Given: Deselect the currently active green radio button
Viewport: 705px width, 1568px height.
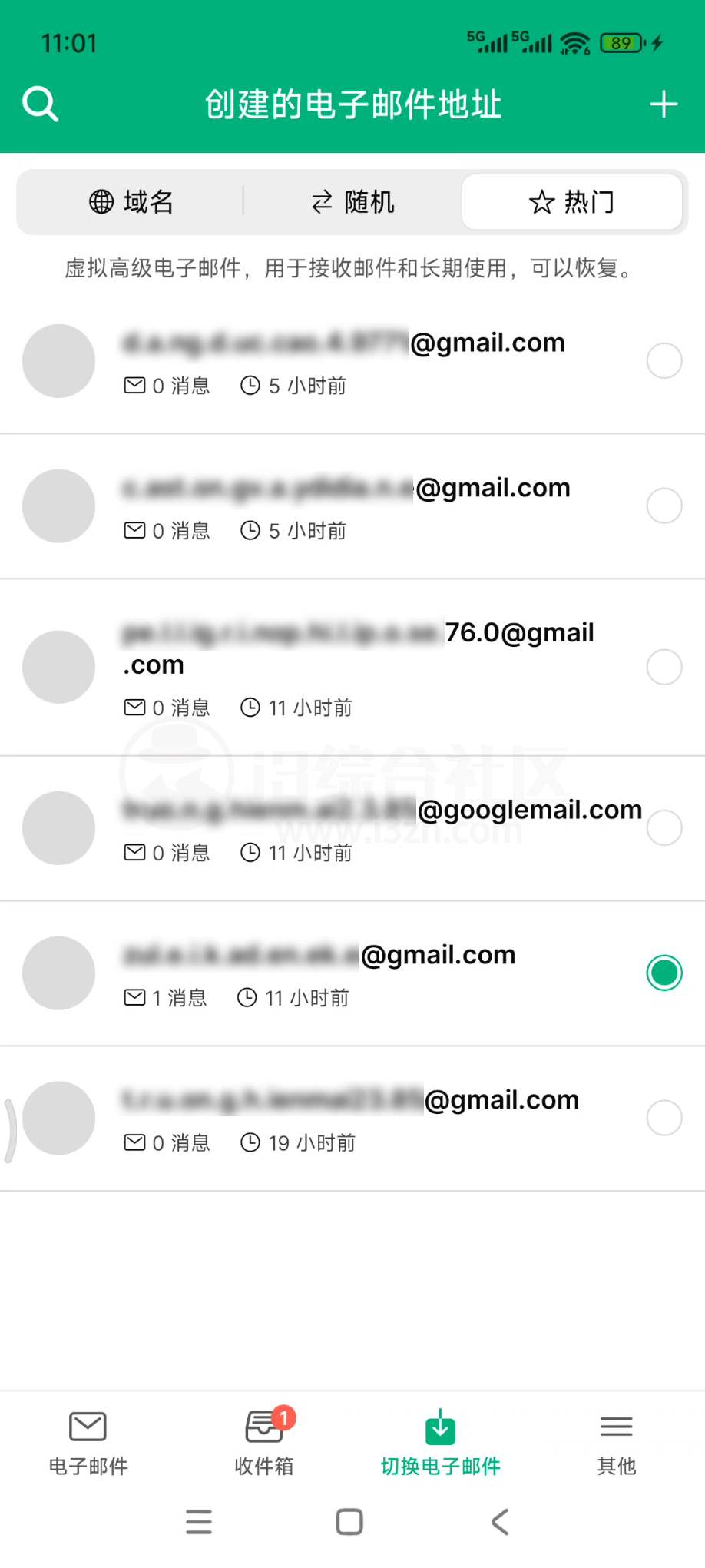Looking at the screenshot, I should point(664,973).
